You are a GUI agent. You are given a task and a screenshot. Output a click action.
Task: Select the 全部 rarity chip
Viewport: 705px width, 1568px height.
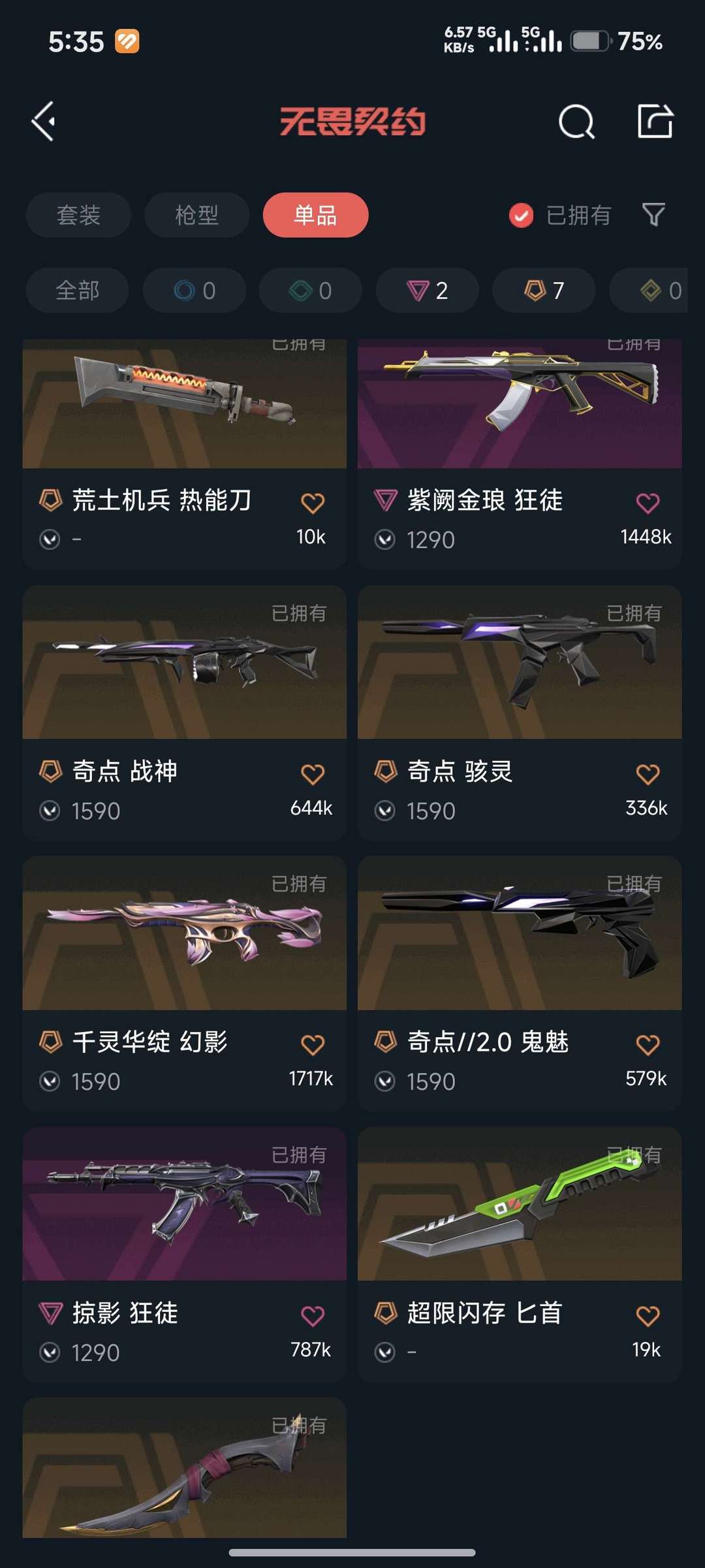[77, 290]
